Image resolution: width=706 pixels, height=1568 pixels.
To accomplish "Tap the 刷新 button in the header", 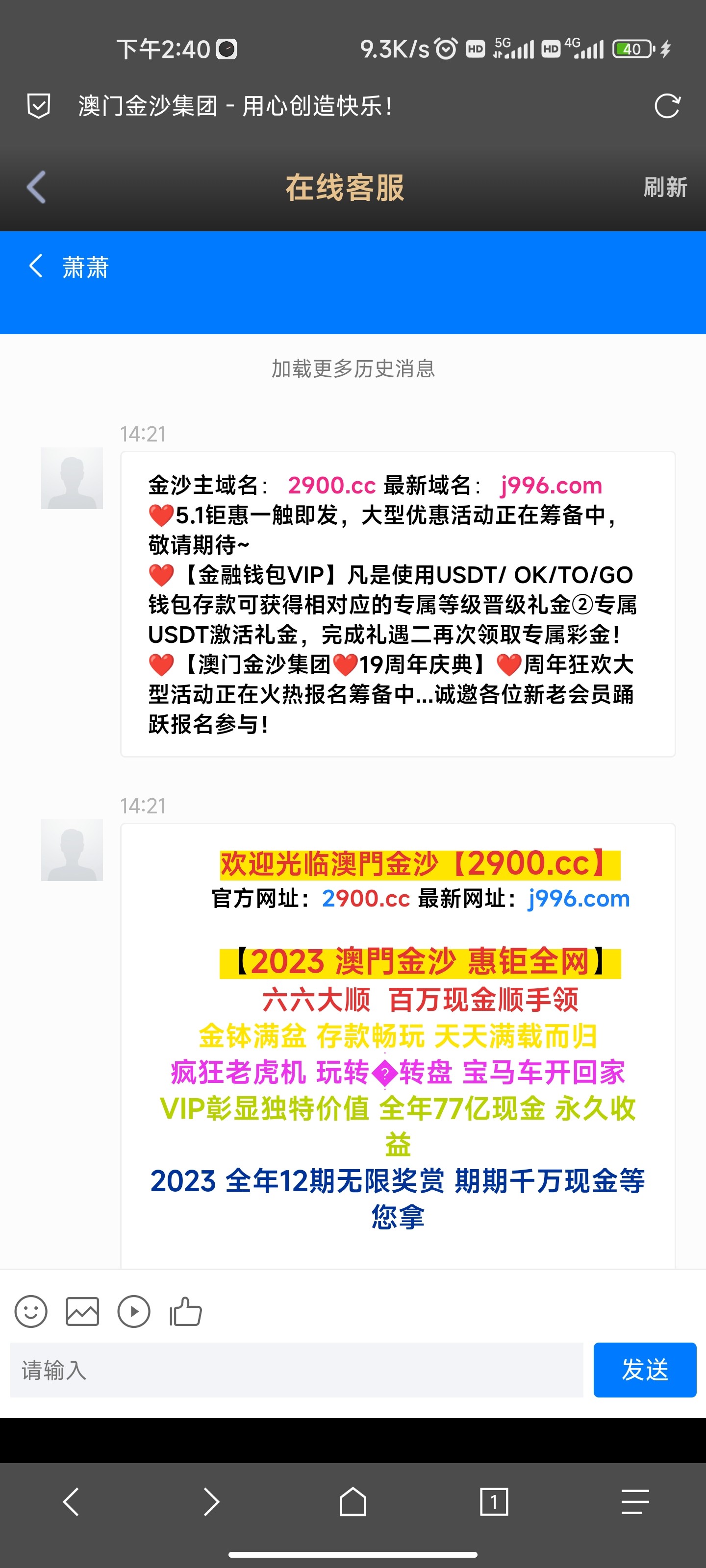I will pos(665,187).
